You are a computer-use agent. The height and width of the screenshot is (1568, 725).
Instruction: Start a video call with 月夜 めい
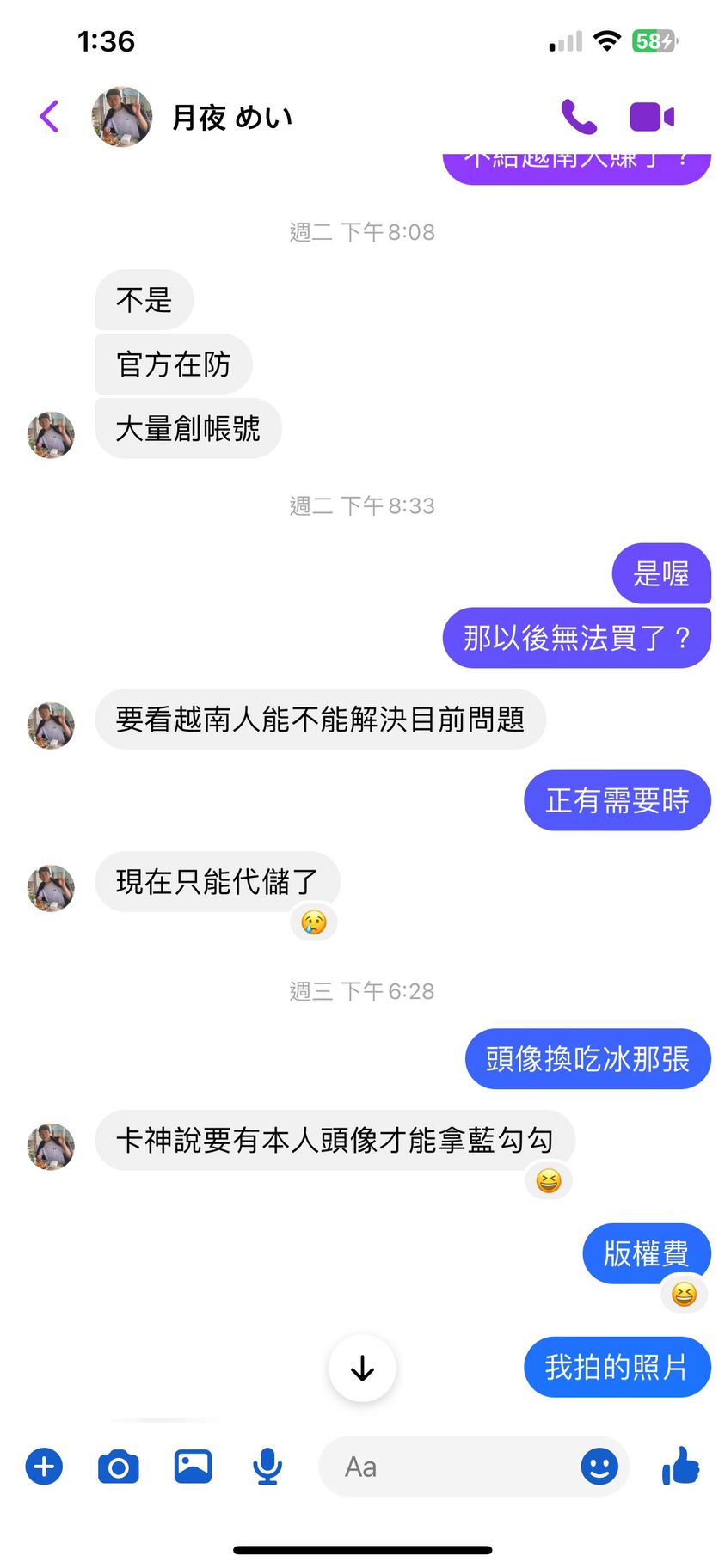(651, 116)
